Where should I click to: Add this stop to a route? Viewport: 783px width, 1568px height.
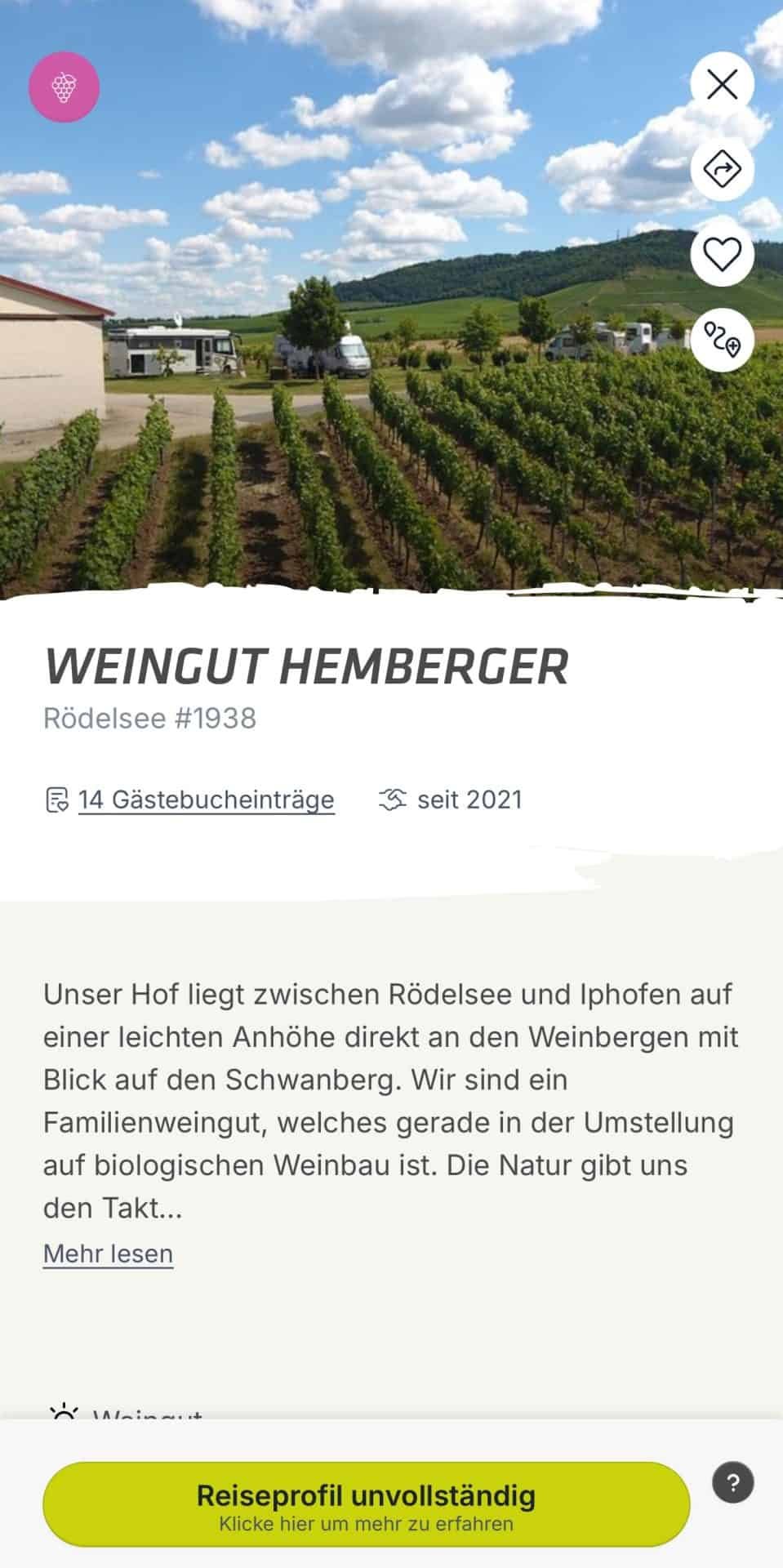(722, 340)
